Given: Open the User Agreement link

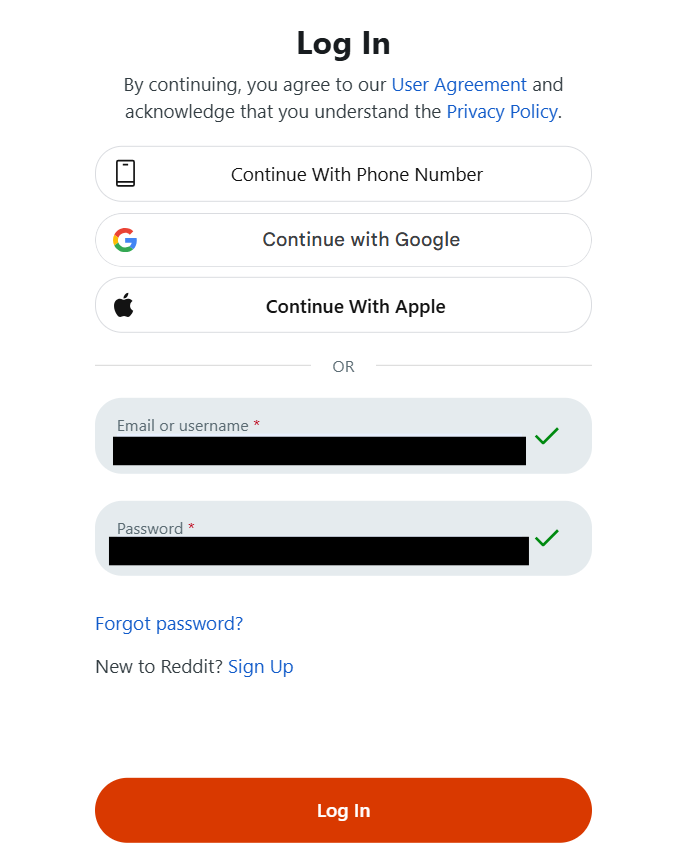Looking at the screenshot, I should [459, 85].
